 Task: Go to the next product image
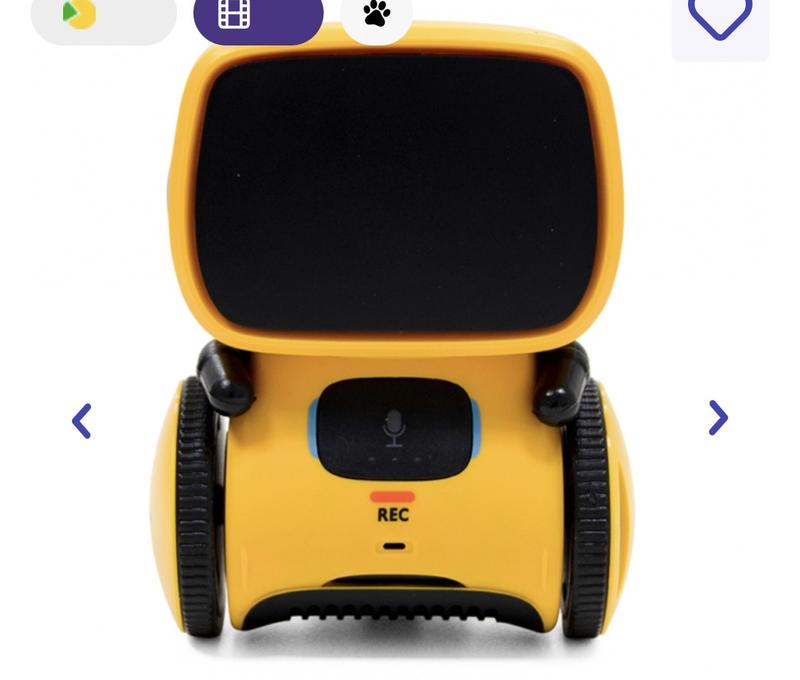click(x=717, y=418)
